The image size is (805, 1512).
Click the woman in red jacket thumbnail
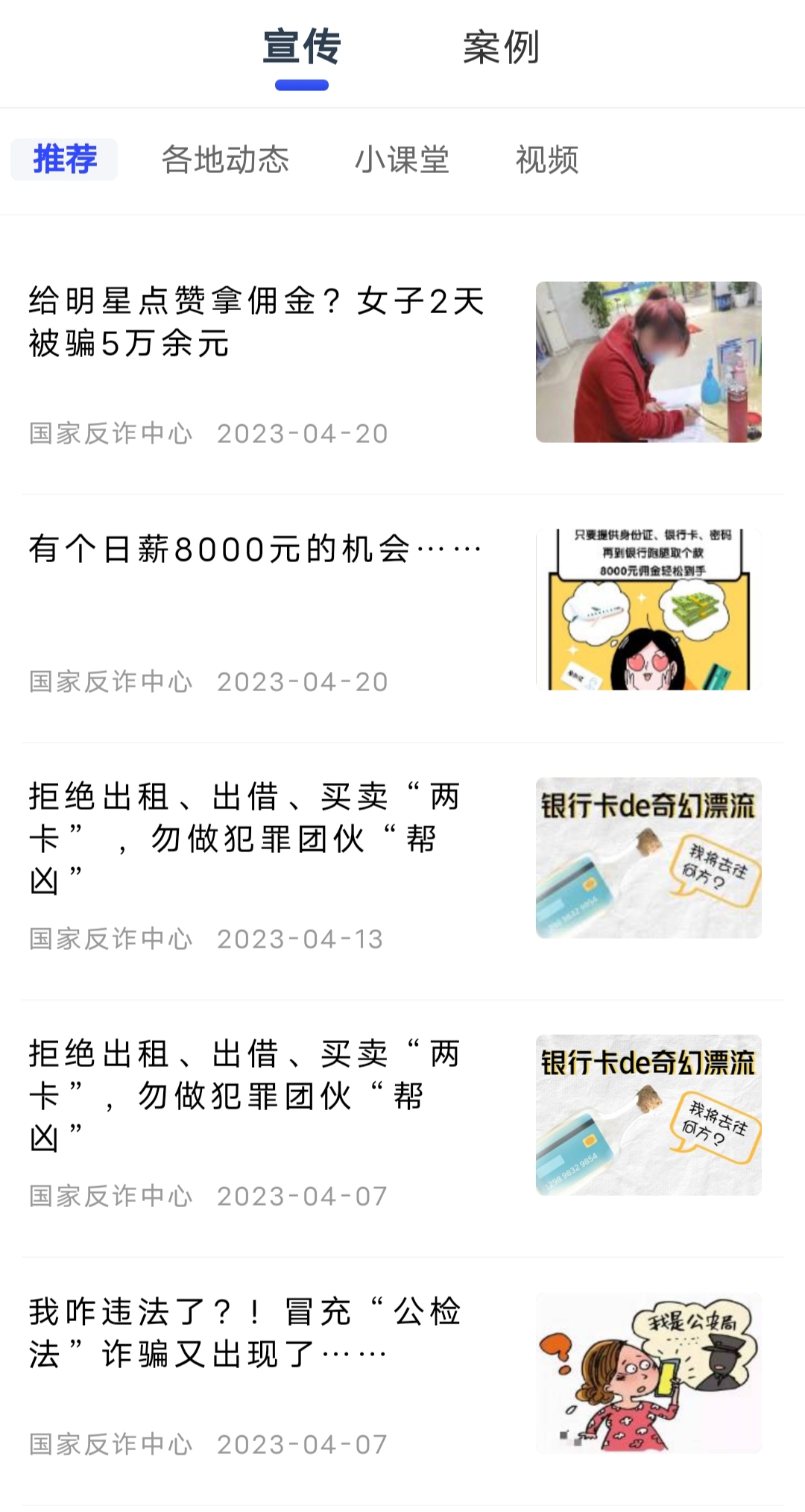[x=648, y=363]
